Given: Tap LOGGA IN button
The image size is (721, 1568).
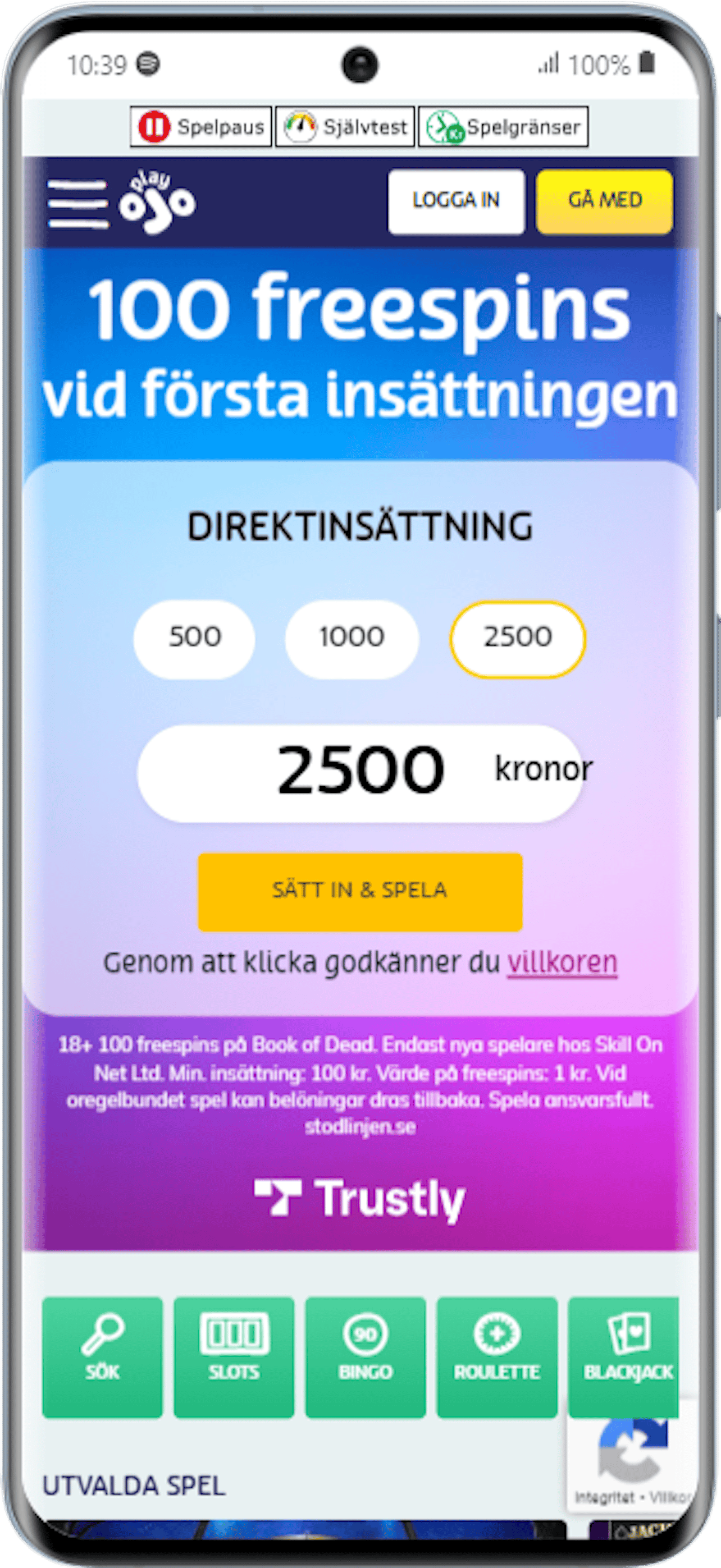Looking at the screenshot, I should point(456,201).
